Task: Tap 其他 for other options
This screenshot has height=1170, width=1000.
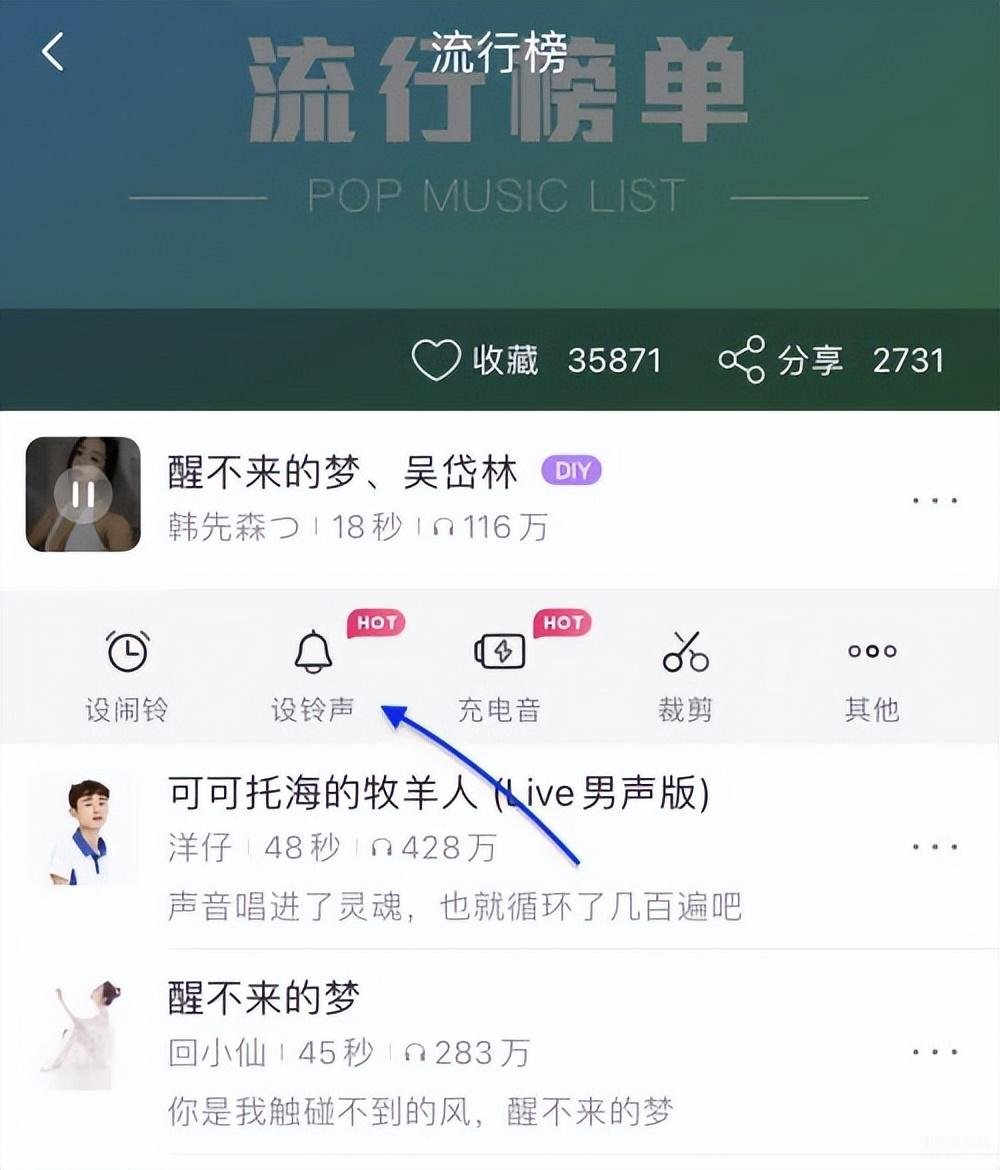Action: (x=872, y=675)
